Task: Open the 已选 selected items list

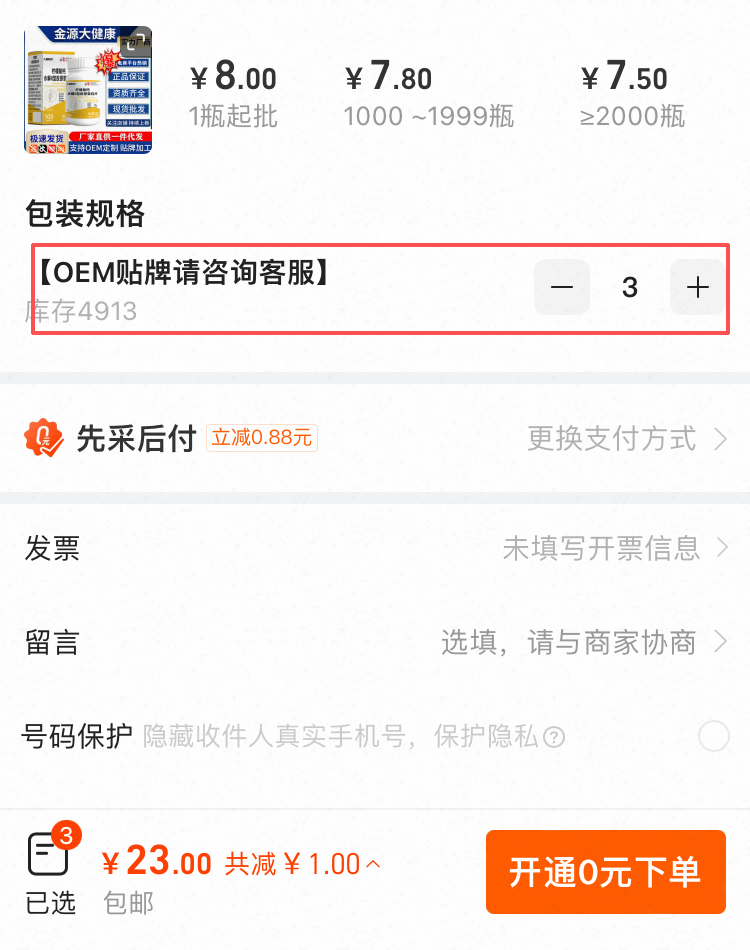Action: (x=51, y=872)
